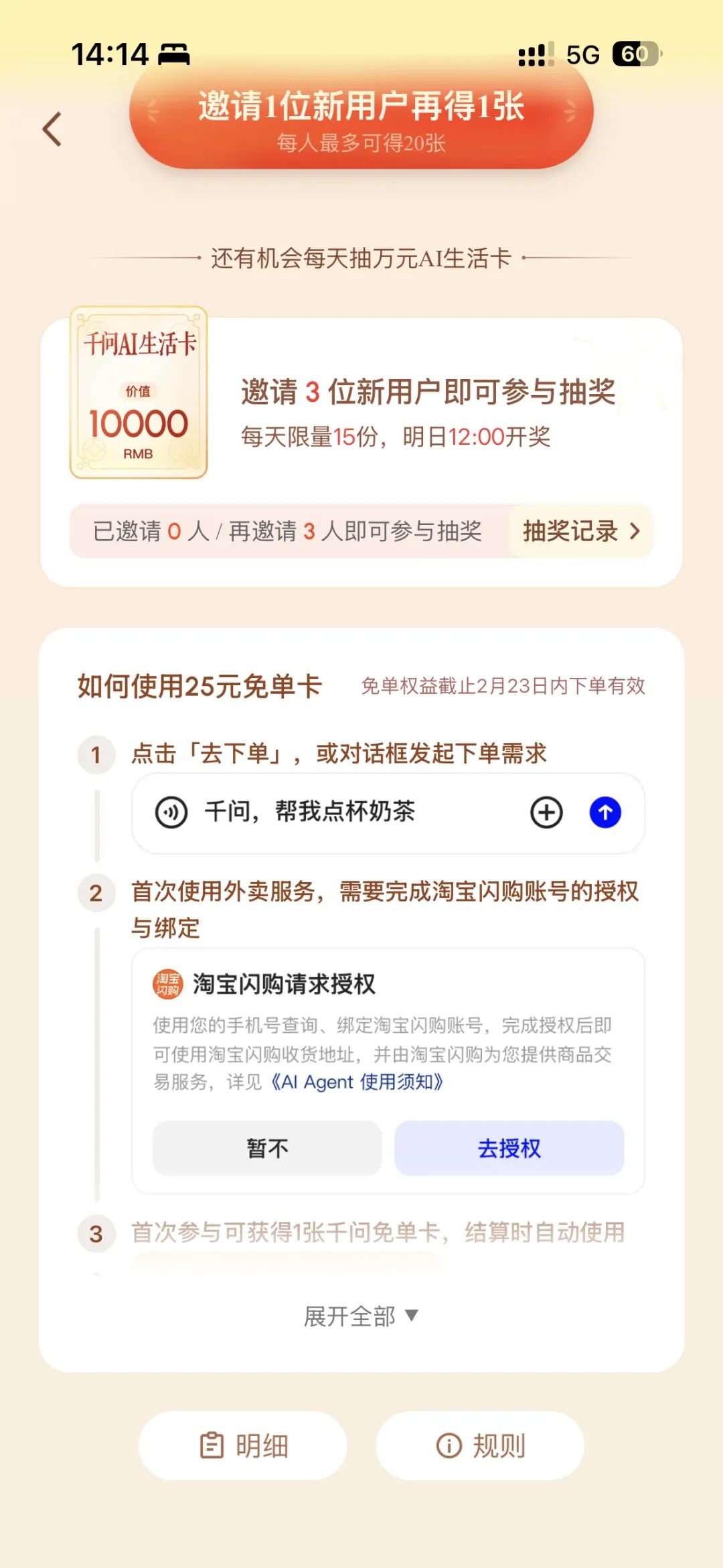Viewport: 723px width, 1568px height.
Task: Open the 抽奖记录 lottery records
Action: tap(580, 531)
